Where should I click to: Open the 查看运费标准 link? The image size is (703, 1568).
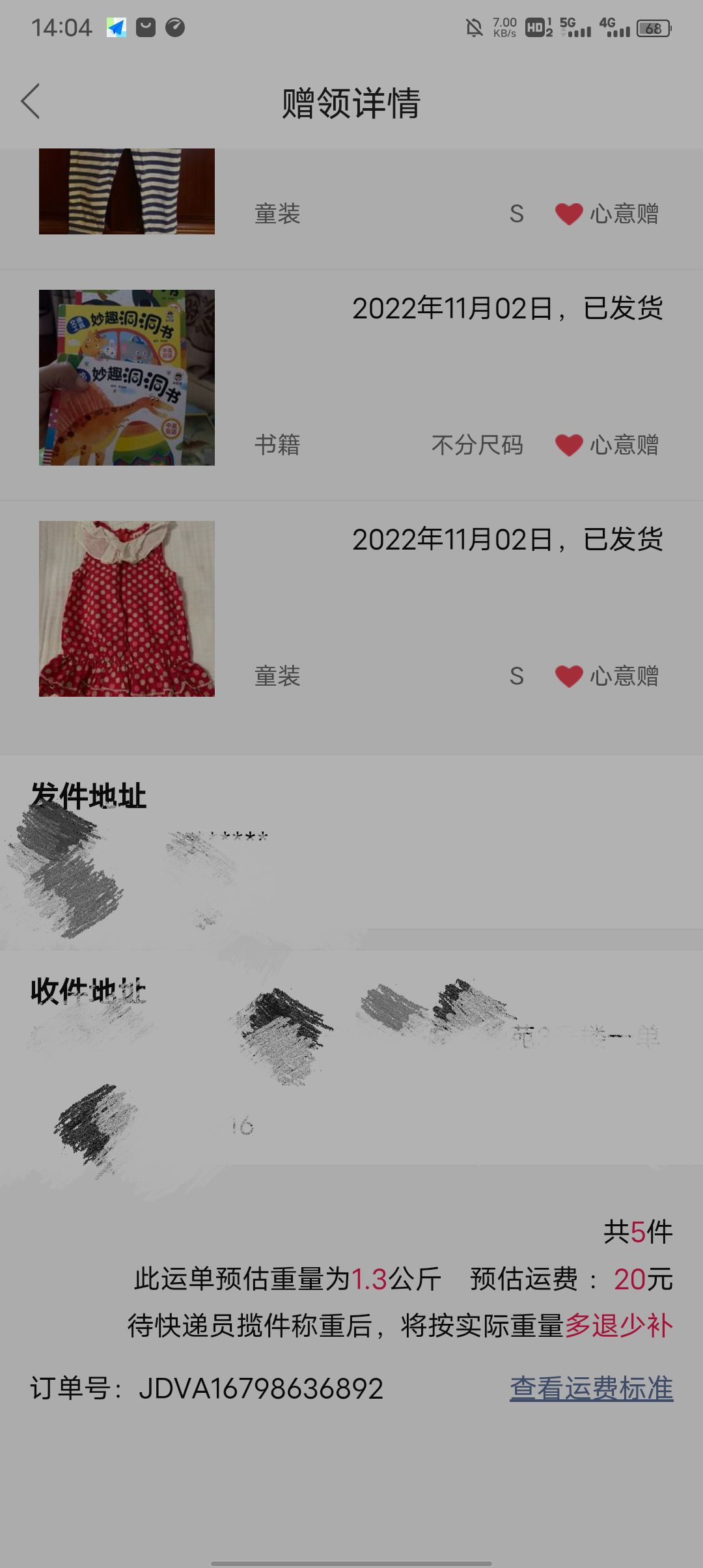click(x=591, y=1388)
